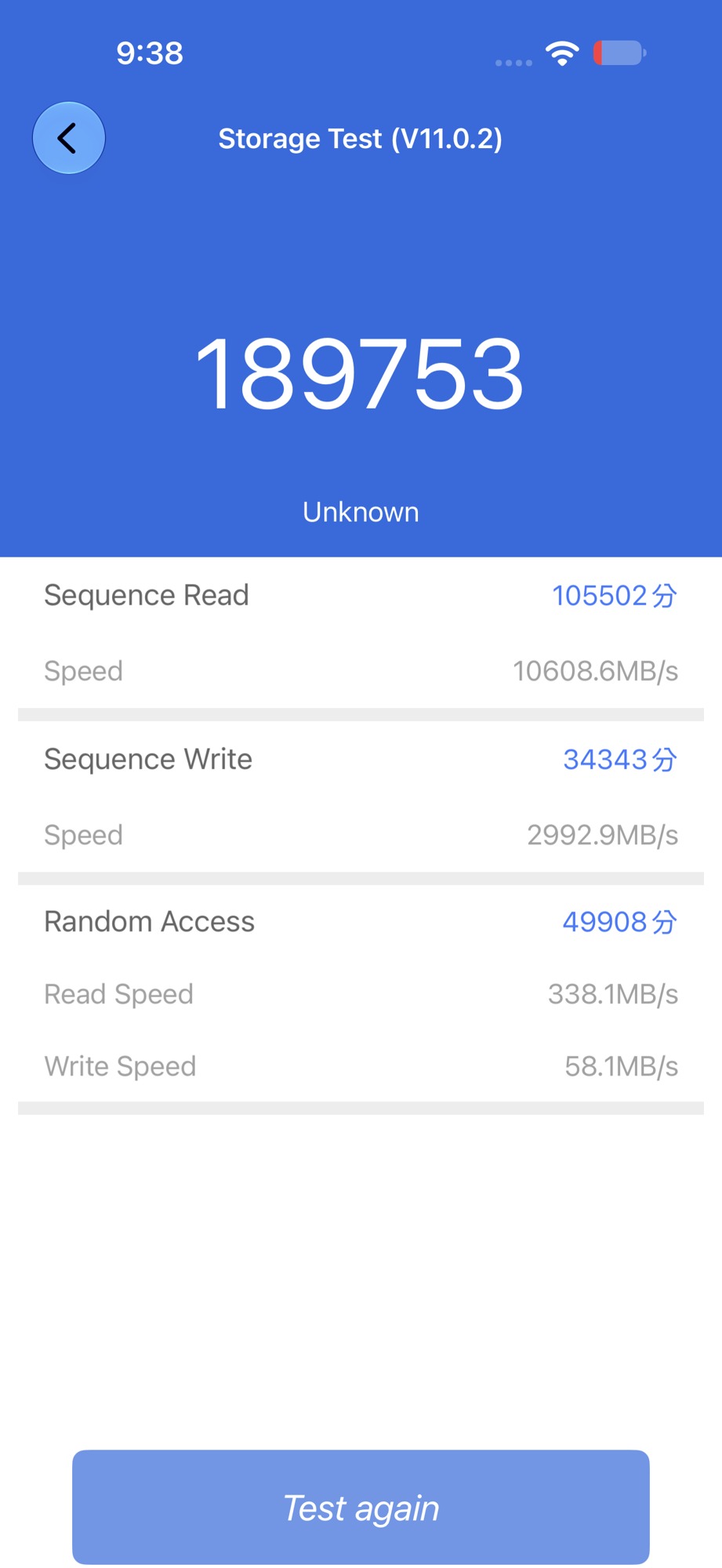Tap the Test again button
Screen dimensions: 722x1568
click(361, 1507)
